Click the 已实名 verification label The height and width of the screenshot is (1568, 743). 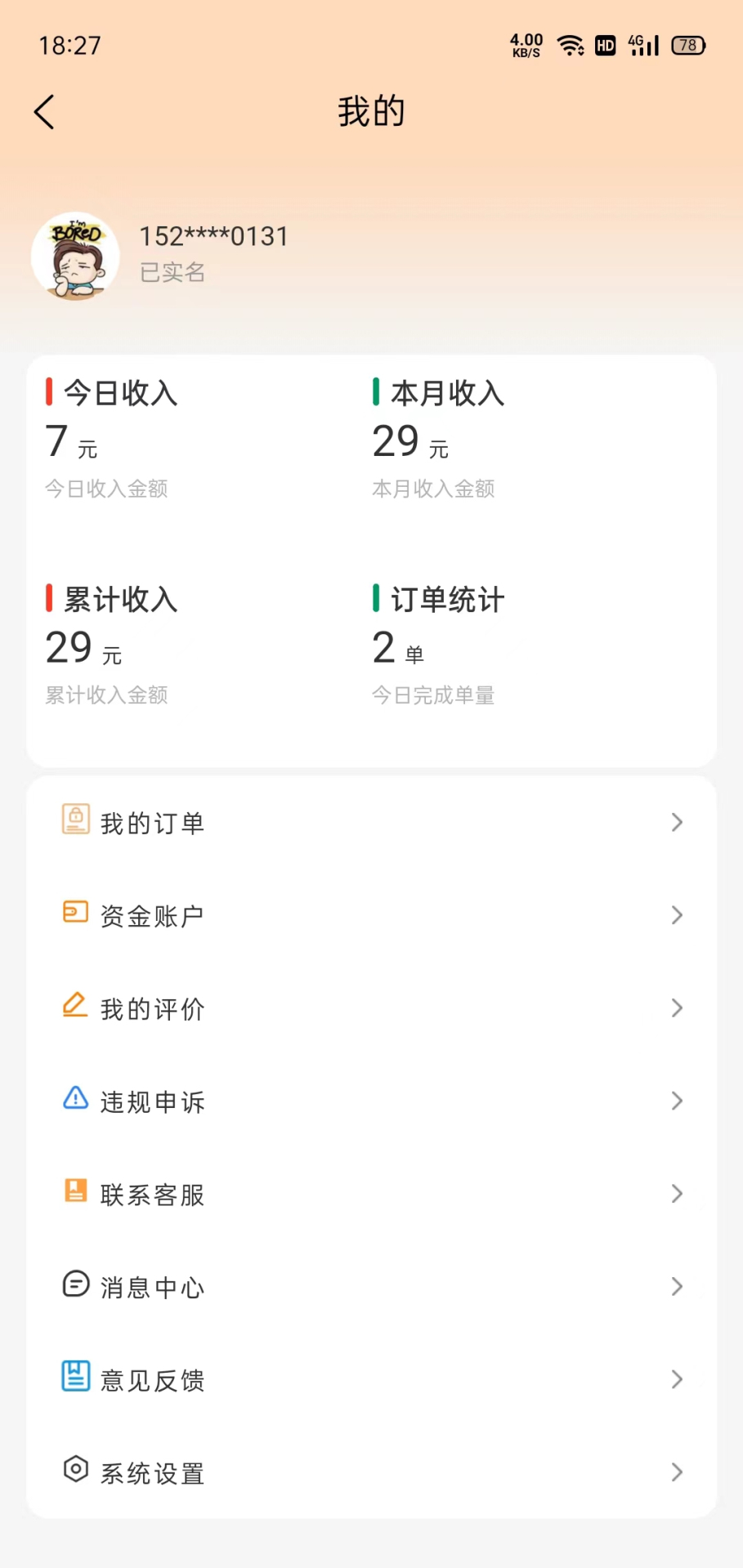click(172, 273)
